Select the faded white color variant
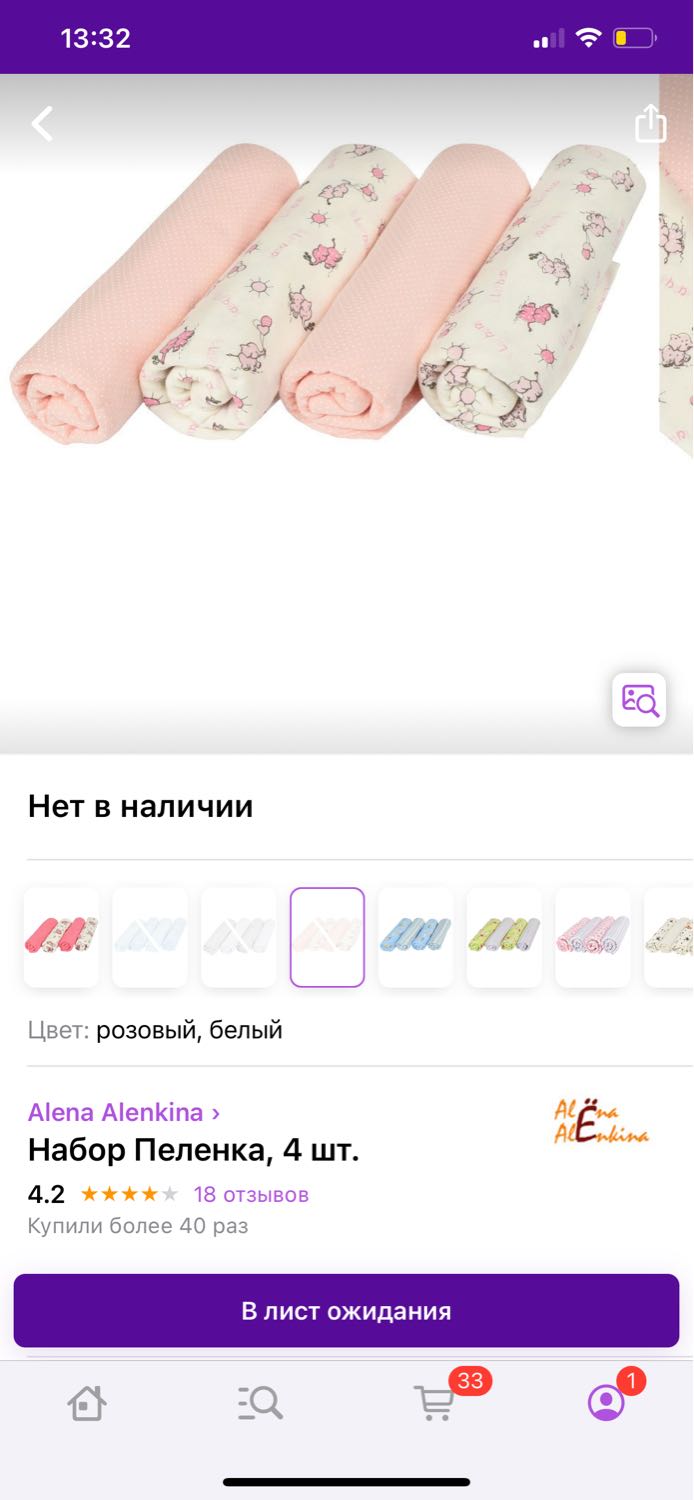 point(239,937)
